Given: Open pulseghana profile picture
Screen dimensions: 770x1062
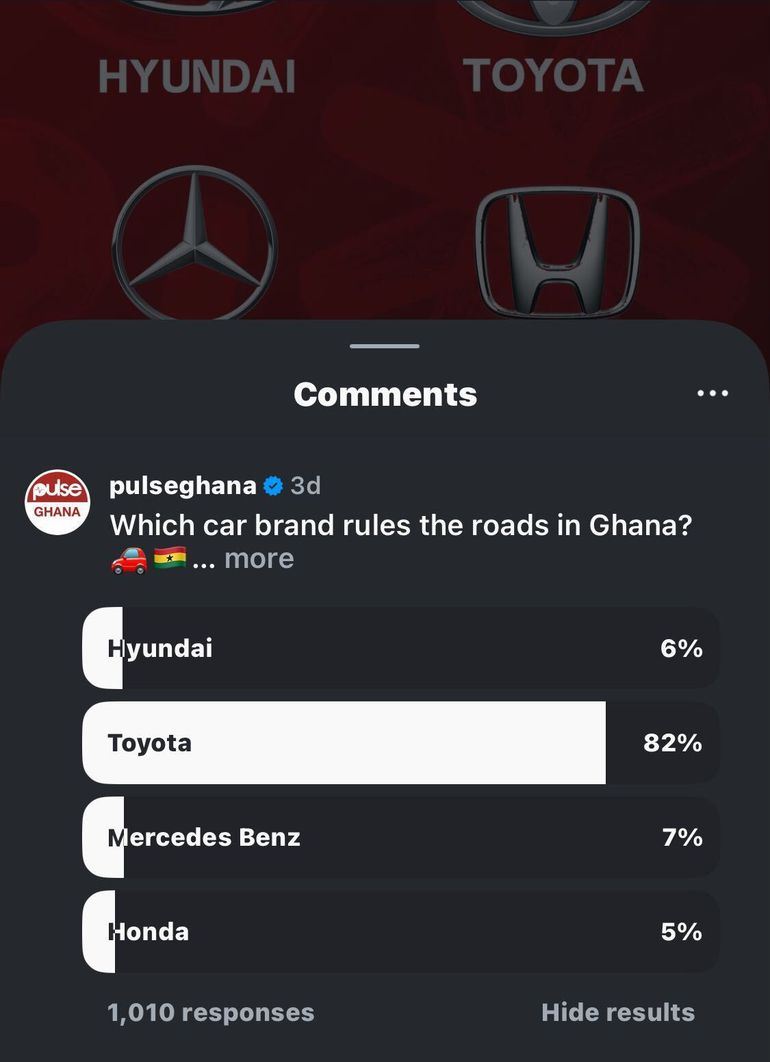Looking at the screenshot, I should pyautogui.click(x=58, y=500).
